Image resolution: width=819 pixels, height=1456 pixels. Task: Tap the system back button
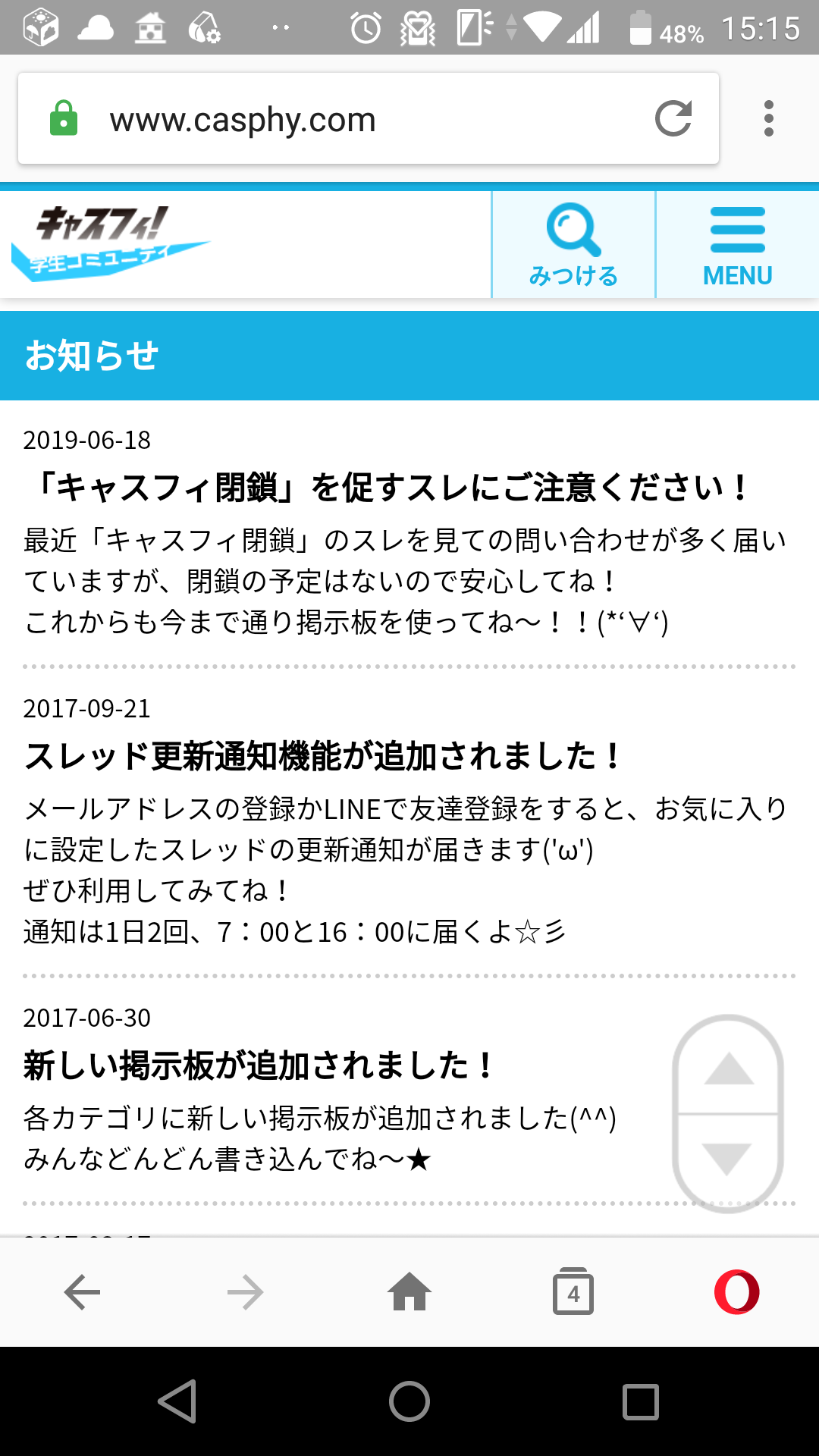(x=178, y=1401)
